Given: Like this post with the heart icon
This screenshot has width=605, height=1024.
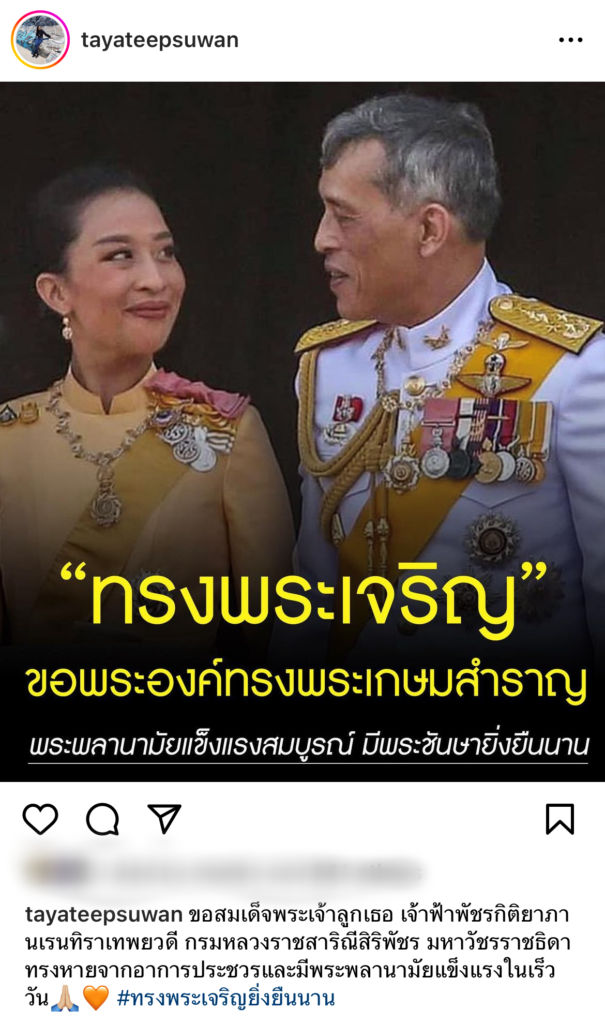Looking at the screenshot, I should point(40,819).
